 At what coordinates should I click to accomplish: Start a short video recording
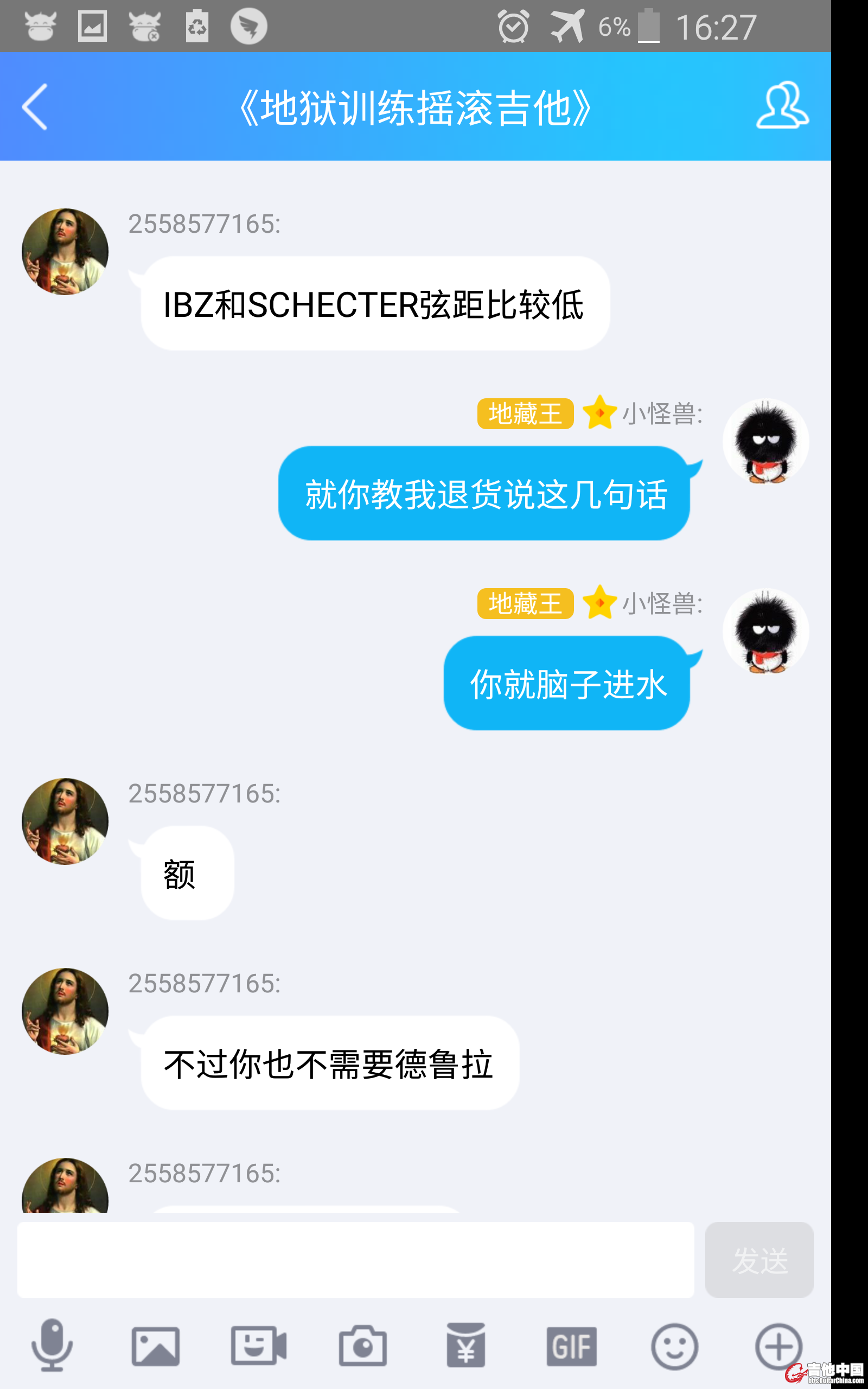click(x=258, y=1346)
